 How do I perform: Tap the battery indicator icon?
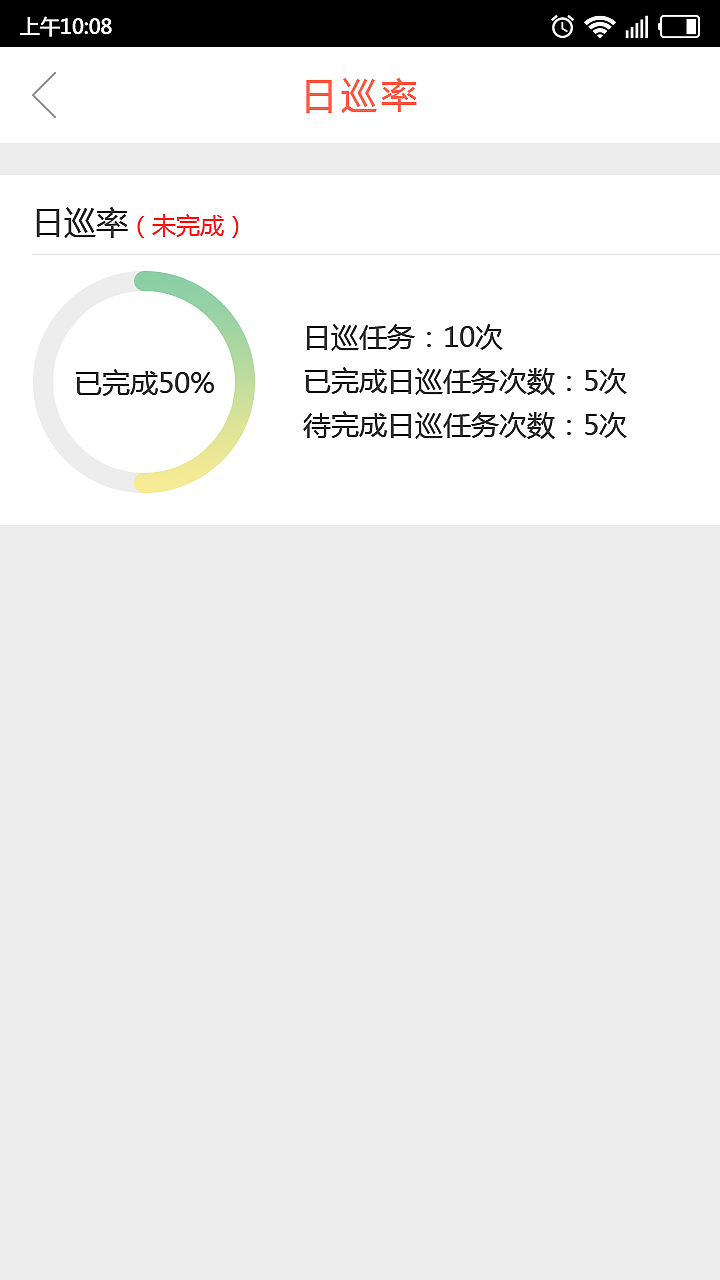pyautogui.click(x=681, y=26)
